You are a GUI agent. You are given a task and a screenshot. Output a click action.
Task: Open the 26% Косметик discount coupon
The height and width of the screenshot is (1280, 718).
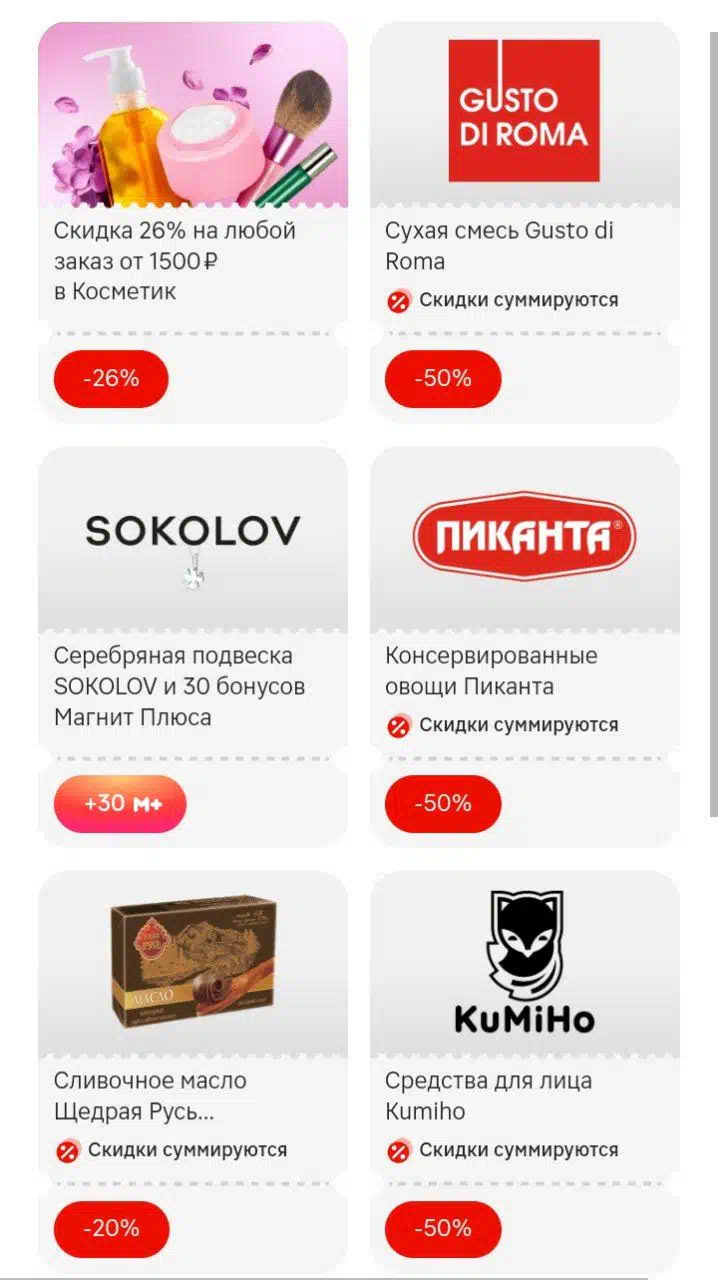tap(193, 222)
